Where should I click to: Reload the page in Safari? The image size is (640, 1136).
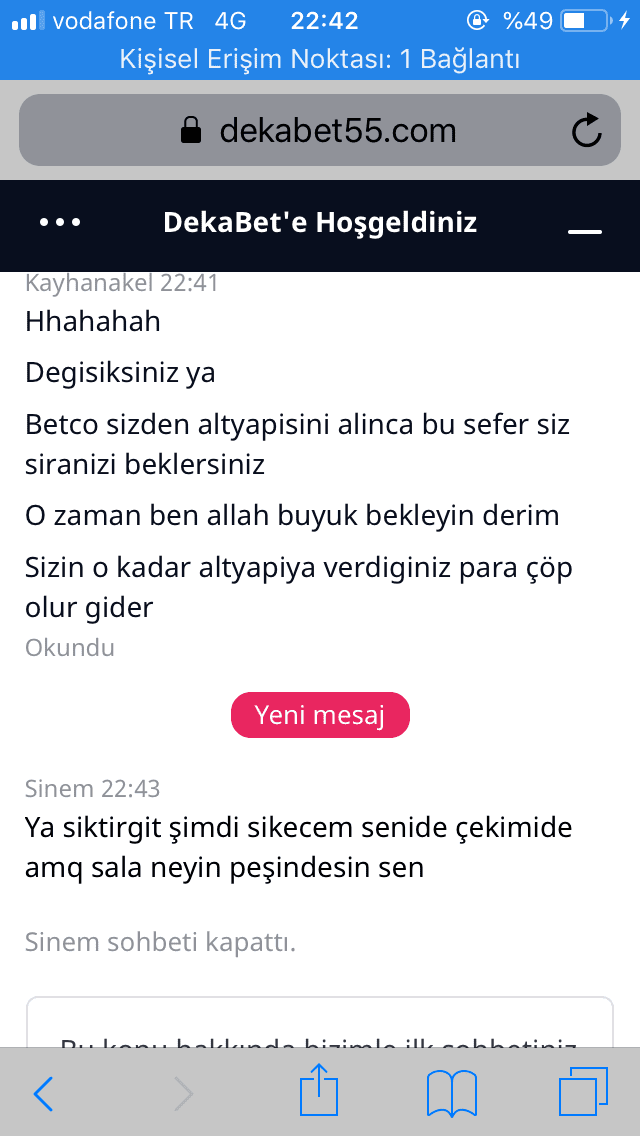[586, 130]
